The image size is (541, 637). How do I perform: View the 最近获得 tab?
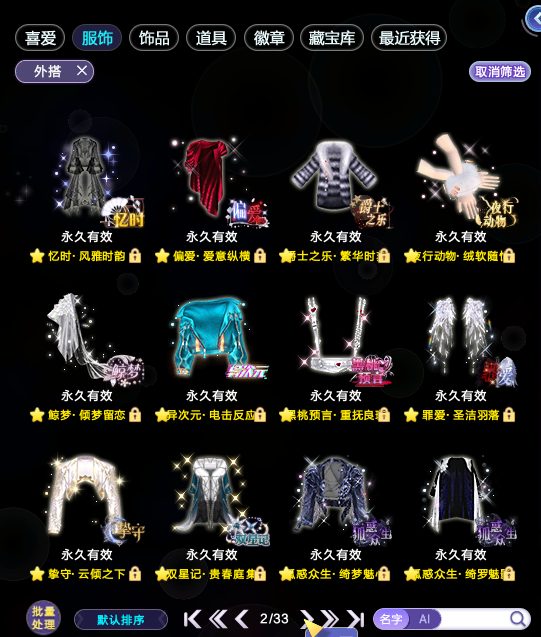pyautogui.click(x=409, y=38)
